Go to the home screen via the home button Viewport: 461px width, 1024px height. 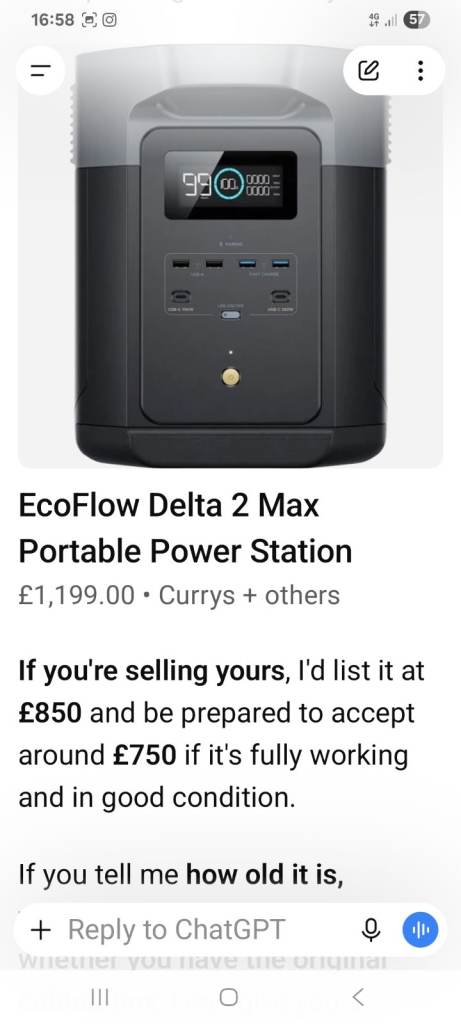click(229, 997)
